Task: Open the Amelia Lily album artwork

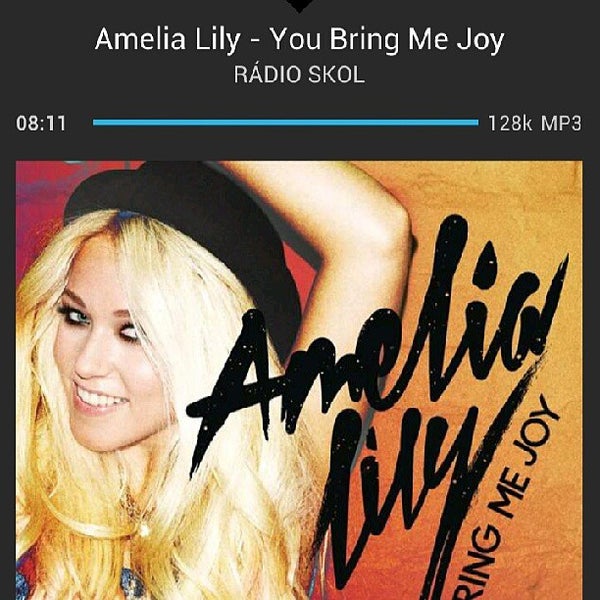Action: [x=300, y=380]
